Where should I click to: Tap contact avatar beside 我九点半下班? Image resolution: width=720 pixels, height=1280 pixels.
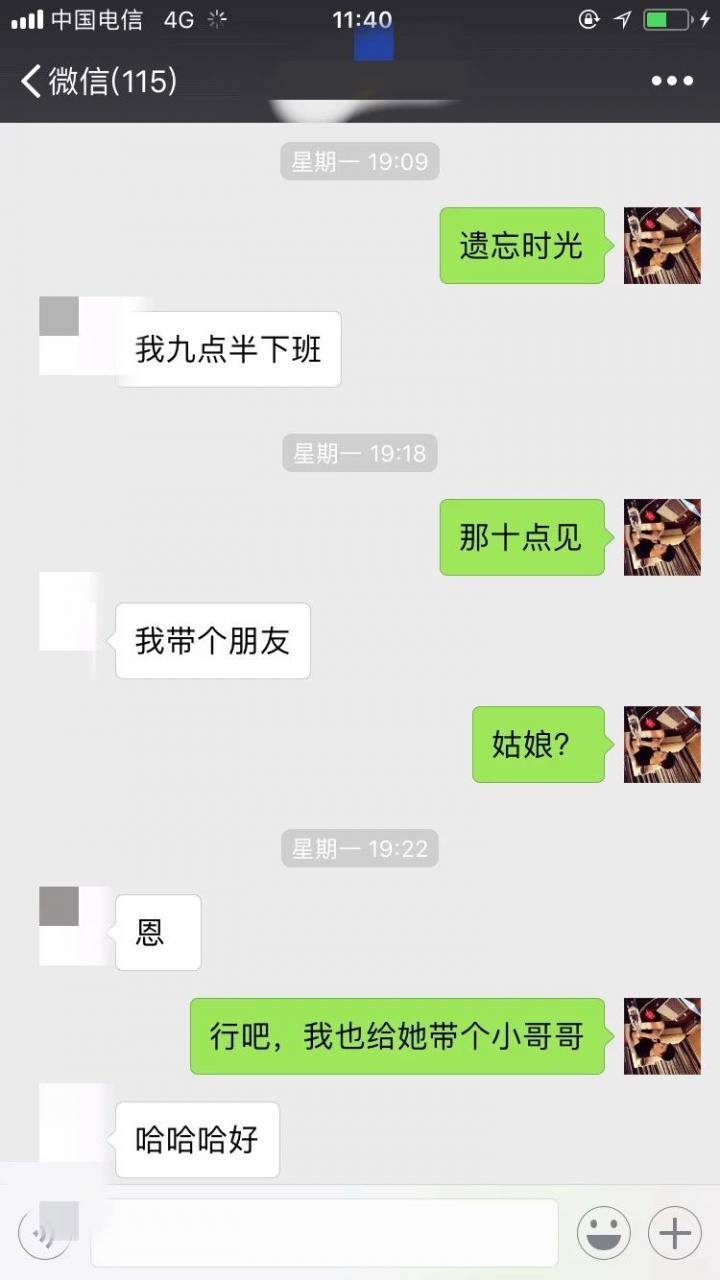pos(76,337)
